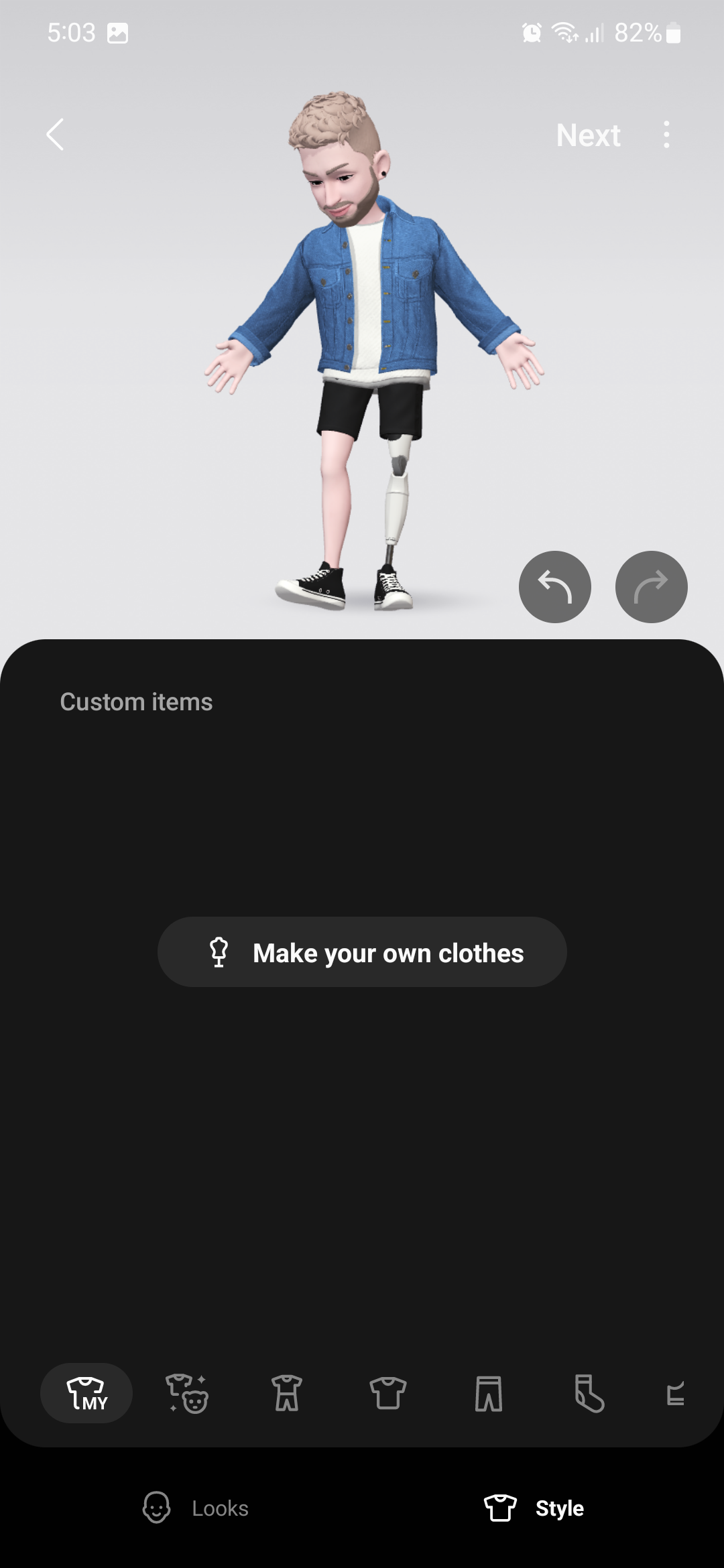The width and height of the screenshot is (724, 1568).
Task: Undo the last avatar change
Action: (x=554, y=587)
